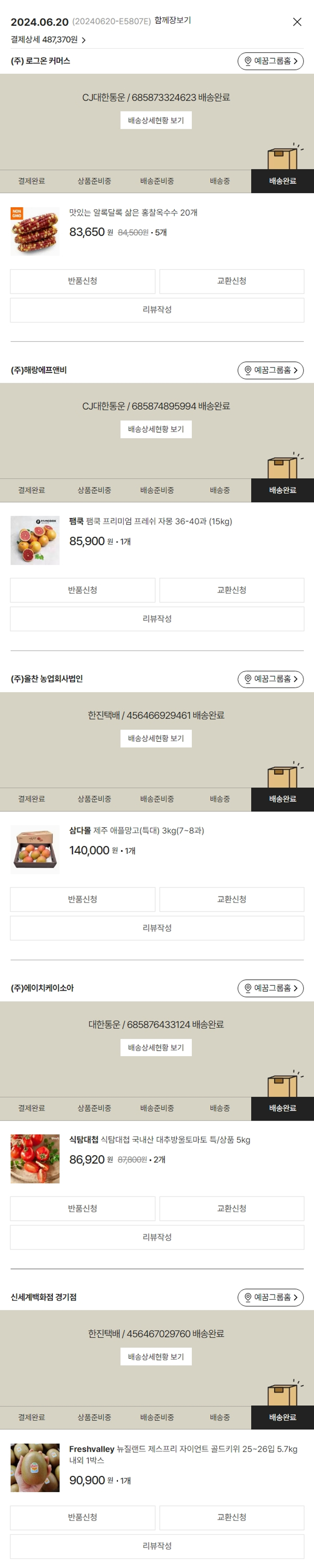Screen dimensions: 314x1568
Task: View 배송상세현황 for tracking 685873324623
Action: tap(156, 120)
